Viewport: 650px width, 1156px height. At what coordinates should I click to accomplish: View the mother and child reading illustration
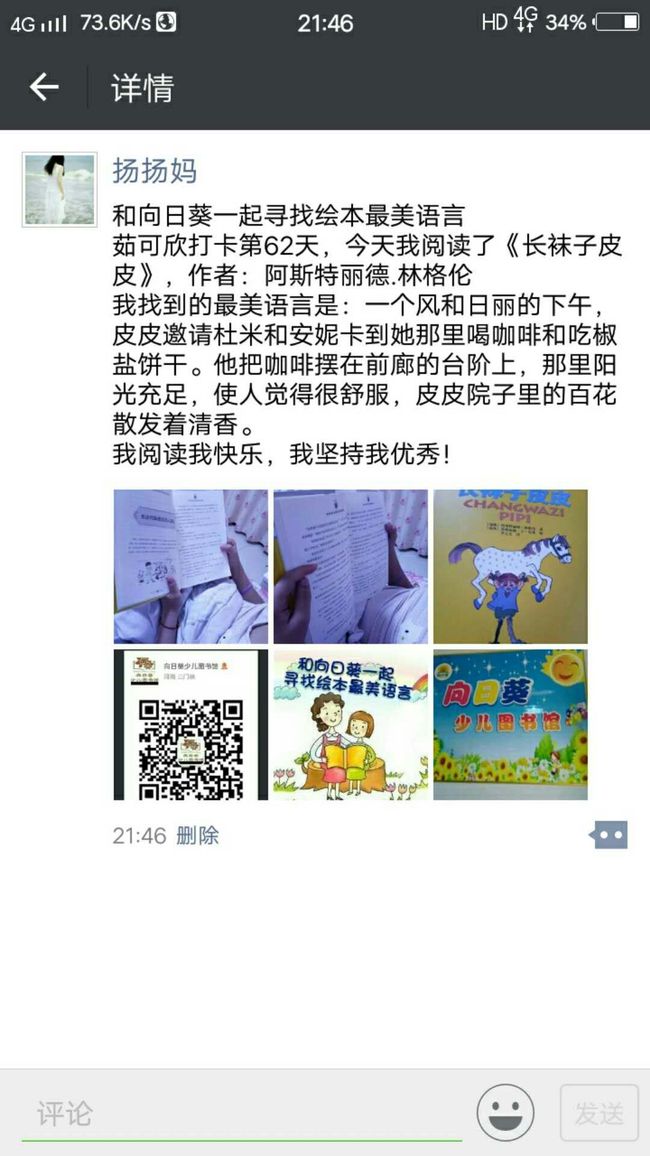[351, 725]
